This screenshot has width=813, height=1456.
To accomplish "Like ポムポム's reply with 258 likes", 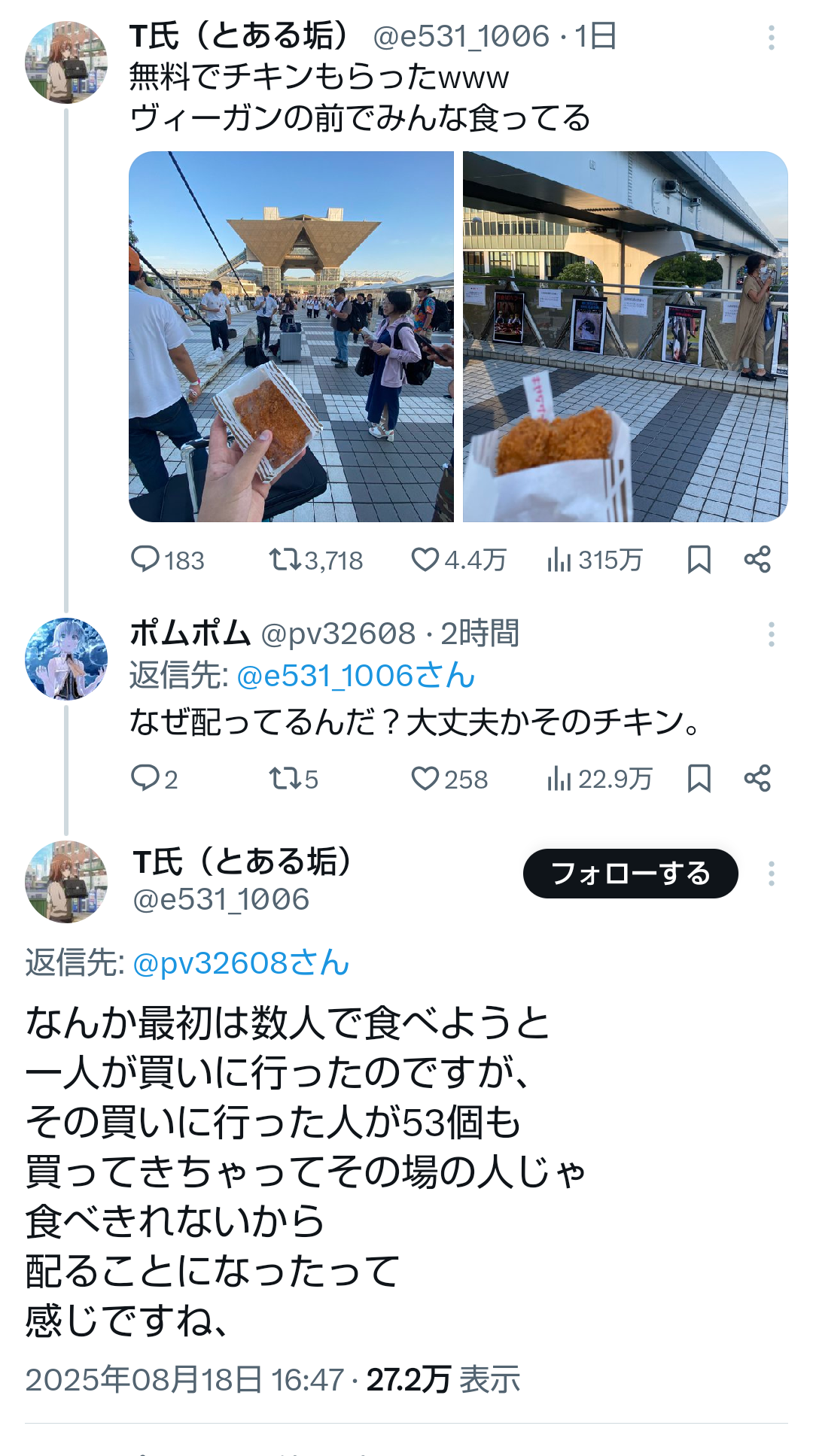I will pyautogui.click(x=449, y=779).
